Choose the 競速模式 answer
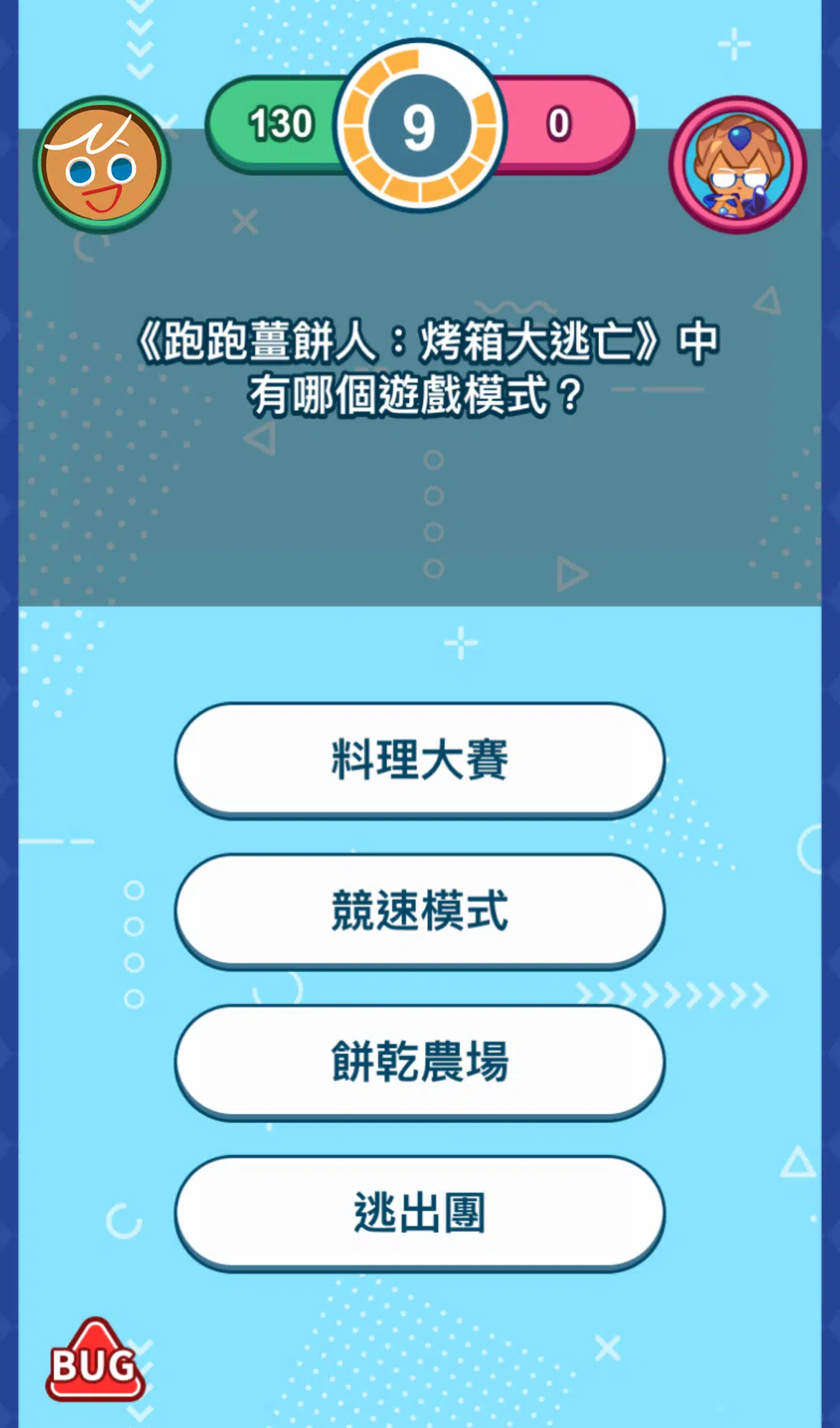The width and height of the screenshot is (840, 1428). click(x=419, y=910)
